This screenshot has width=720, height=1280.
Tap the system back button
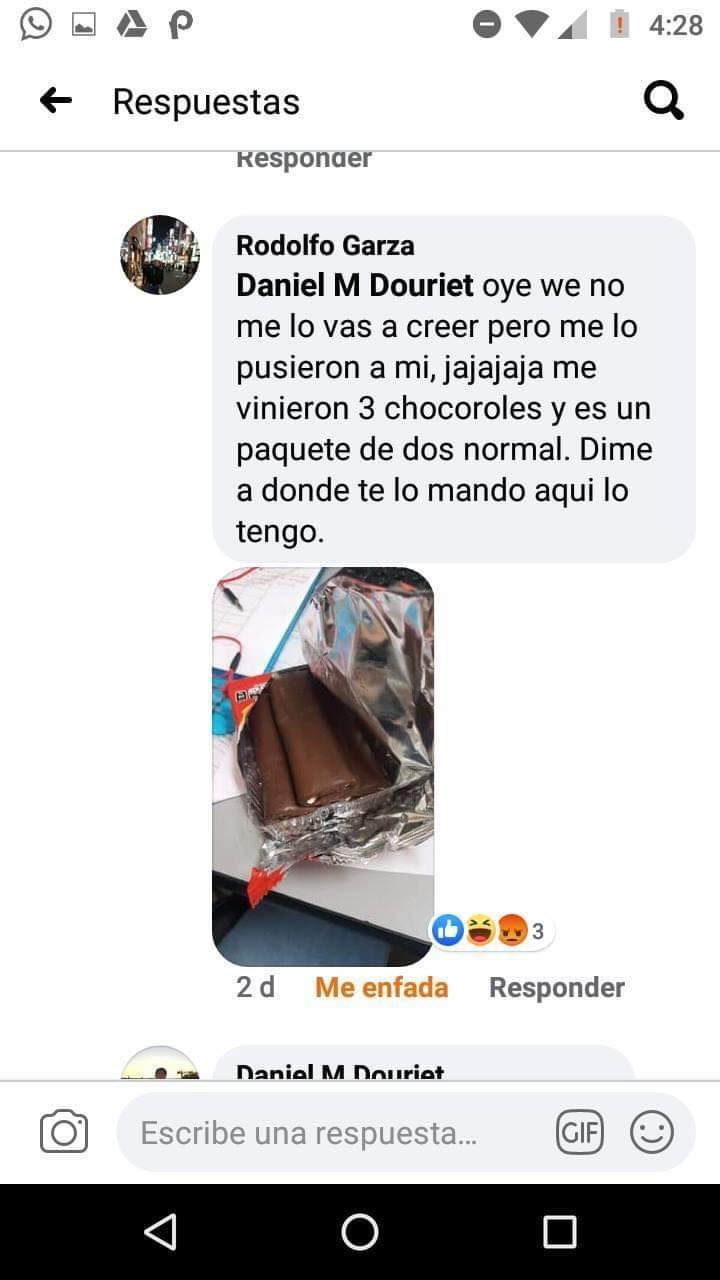[160, 1232]
